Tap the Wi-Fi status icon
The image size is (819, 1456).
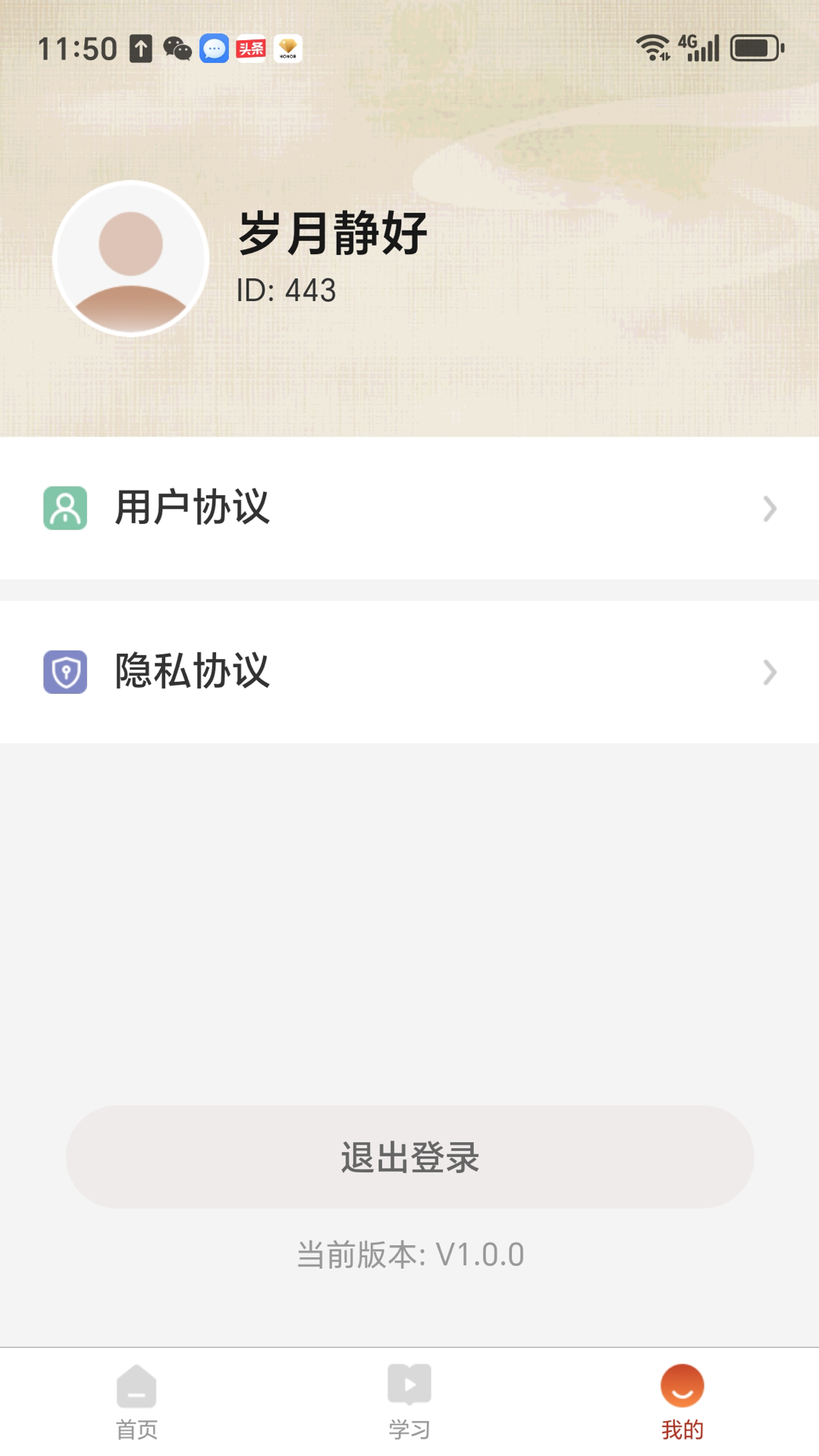(651, 47)
